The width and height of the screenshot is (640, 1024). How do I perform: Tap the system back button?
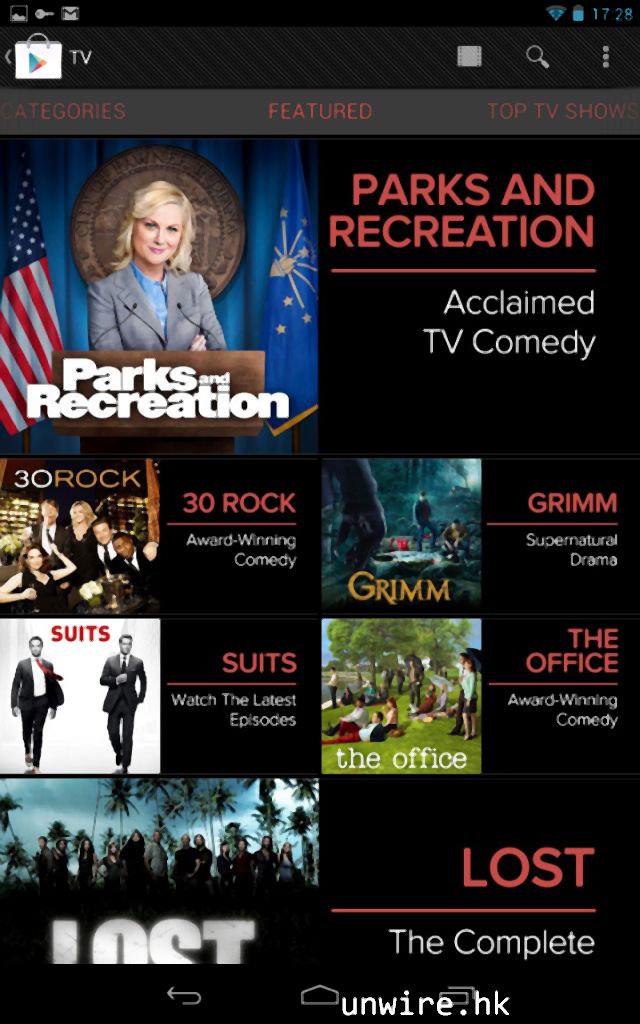[x=184, y=995]
